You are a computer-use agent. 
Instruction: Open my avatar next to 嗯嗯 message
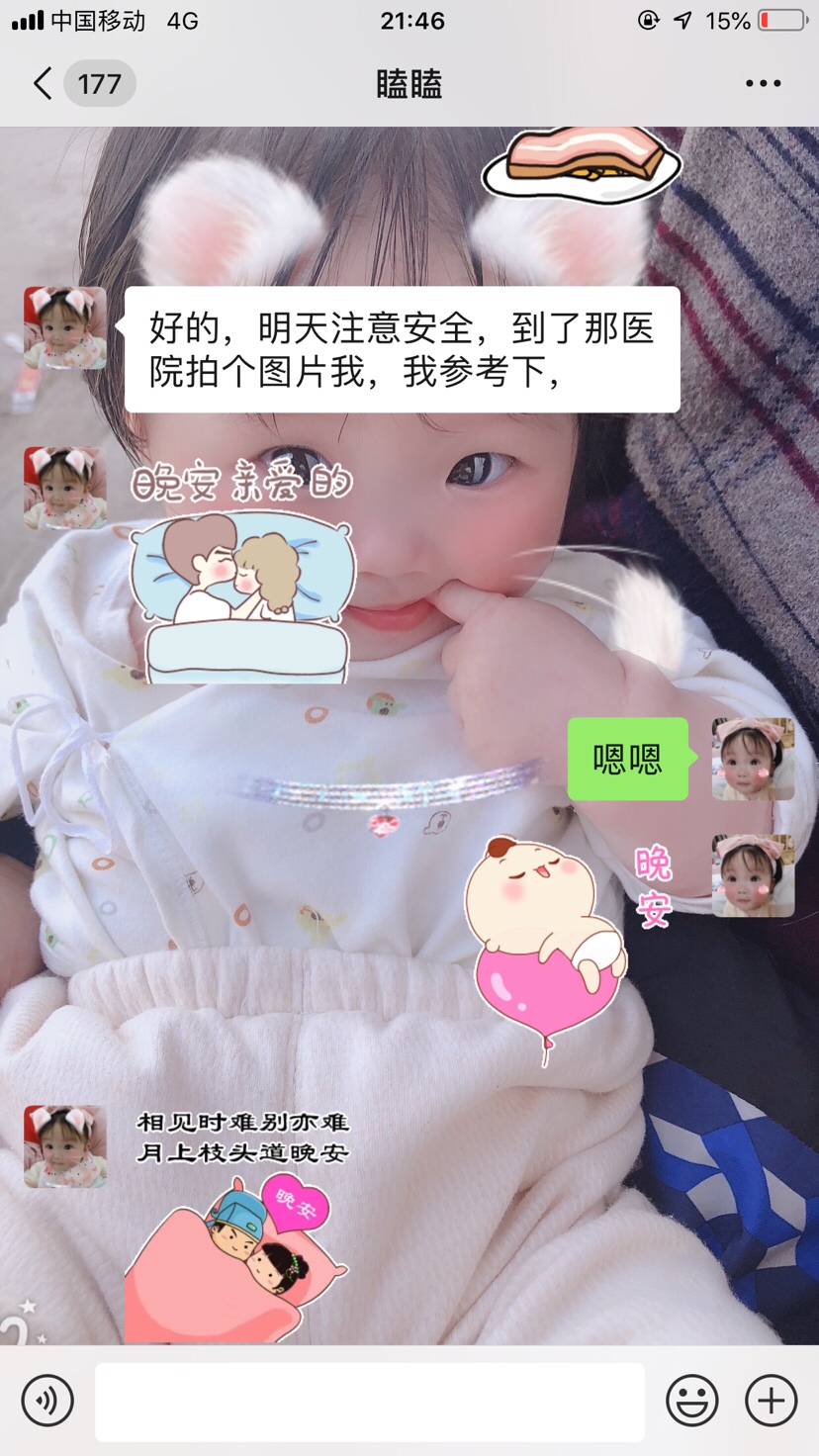click(753, 759)
